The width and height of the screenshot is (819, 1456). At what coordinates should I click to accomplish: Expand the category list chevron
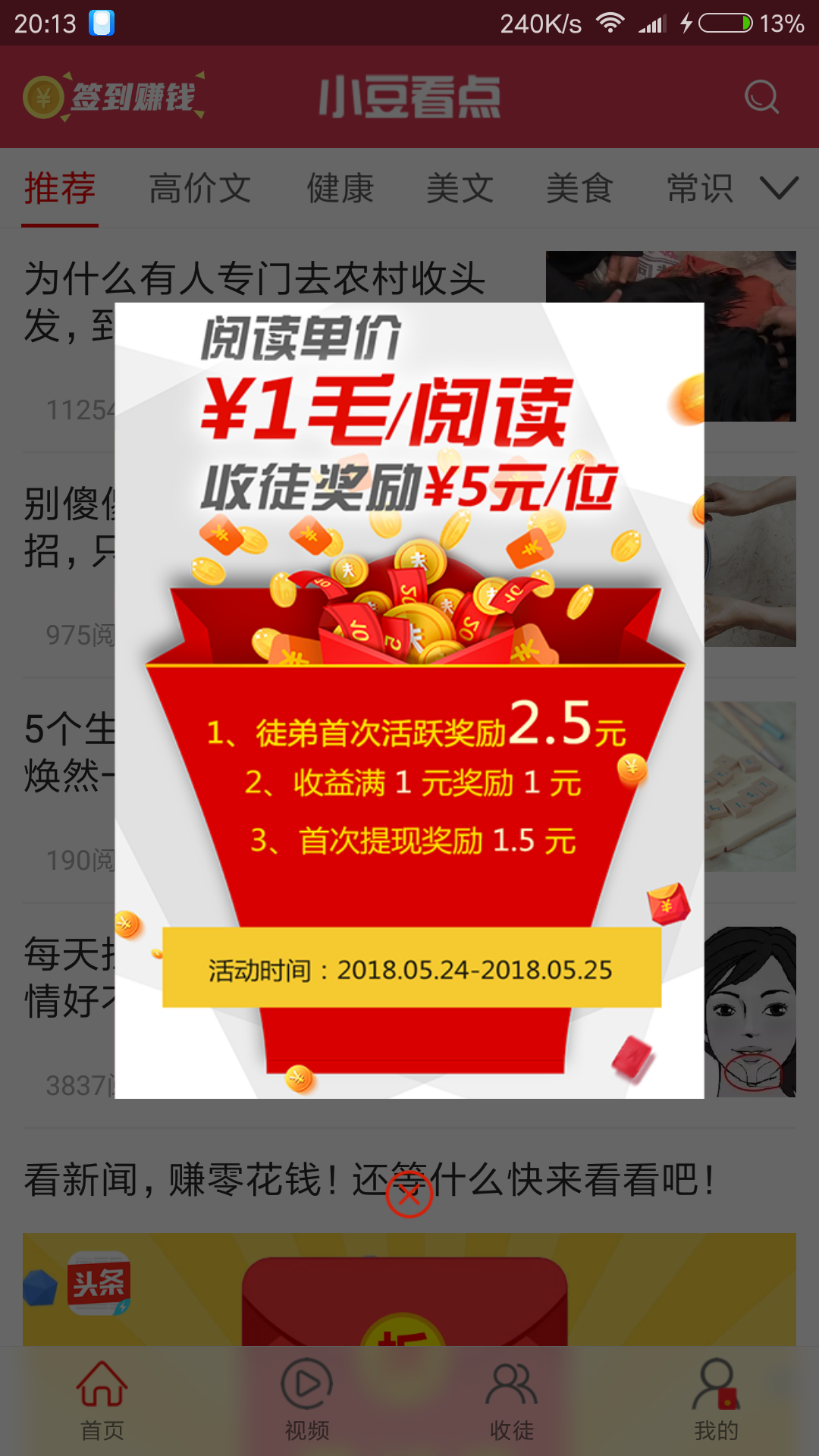(779, 188)
